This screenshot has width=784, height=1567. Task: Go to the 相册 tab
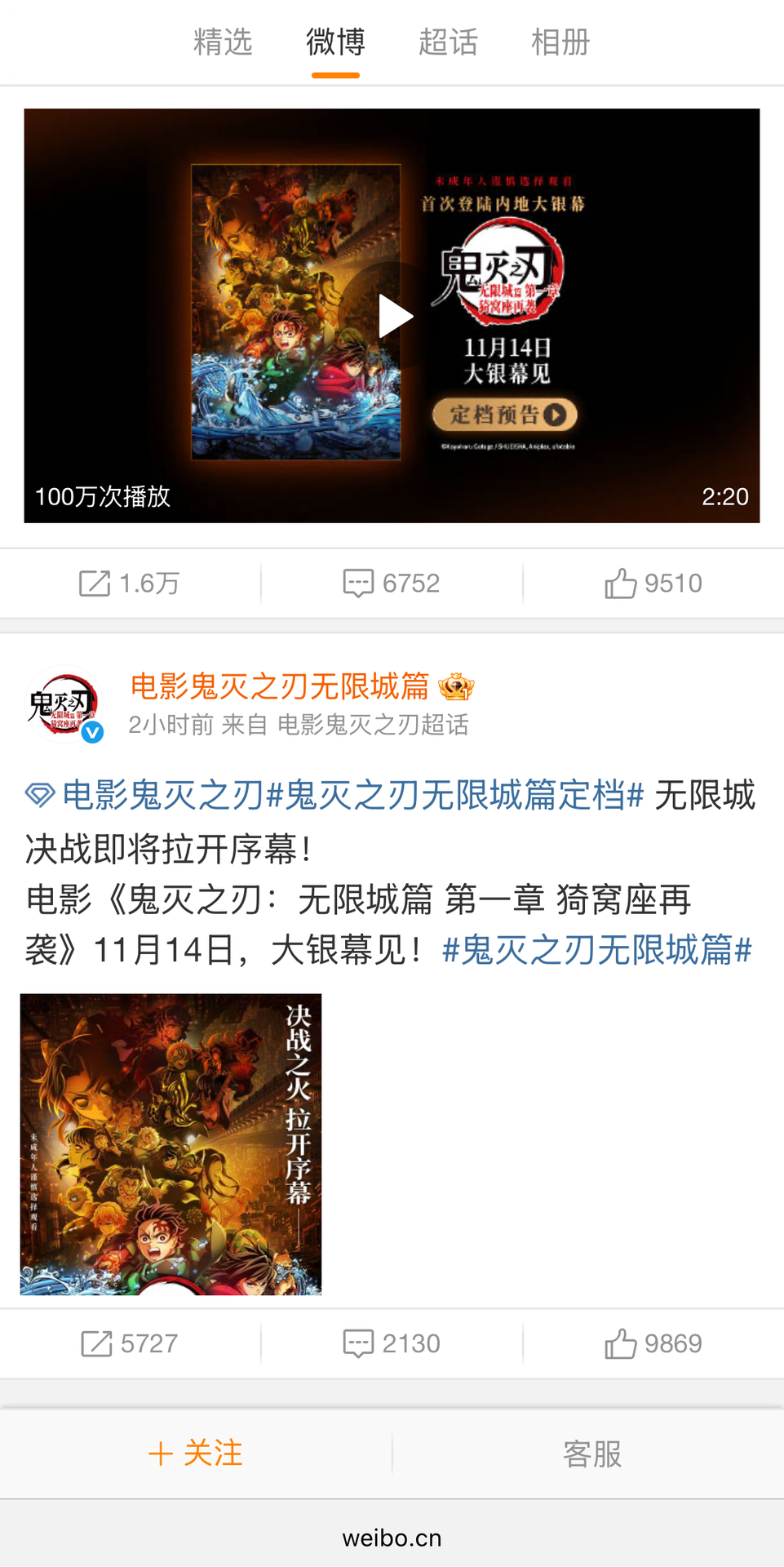(560, 42)
